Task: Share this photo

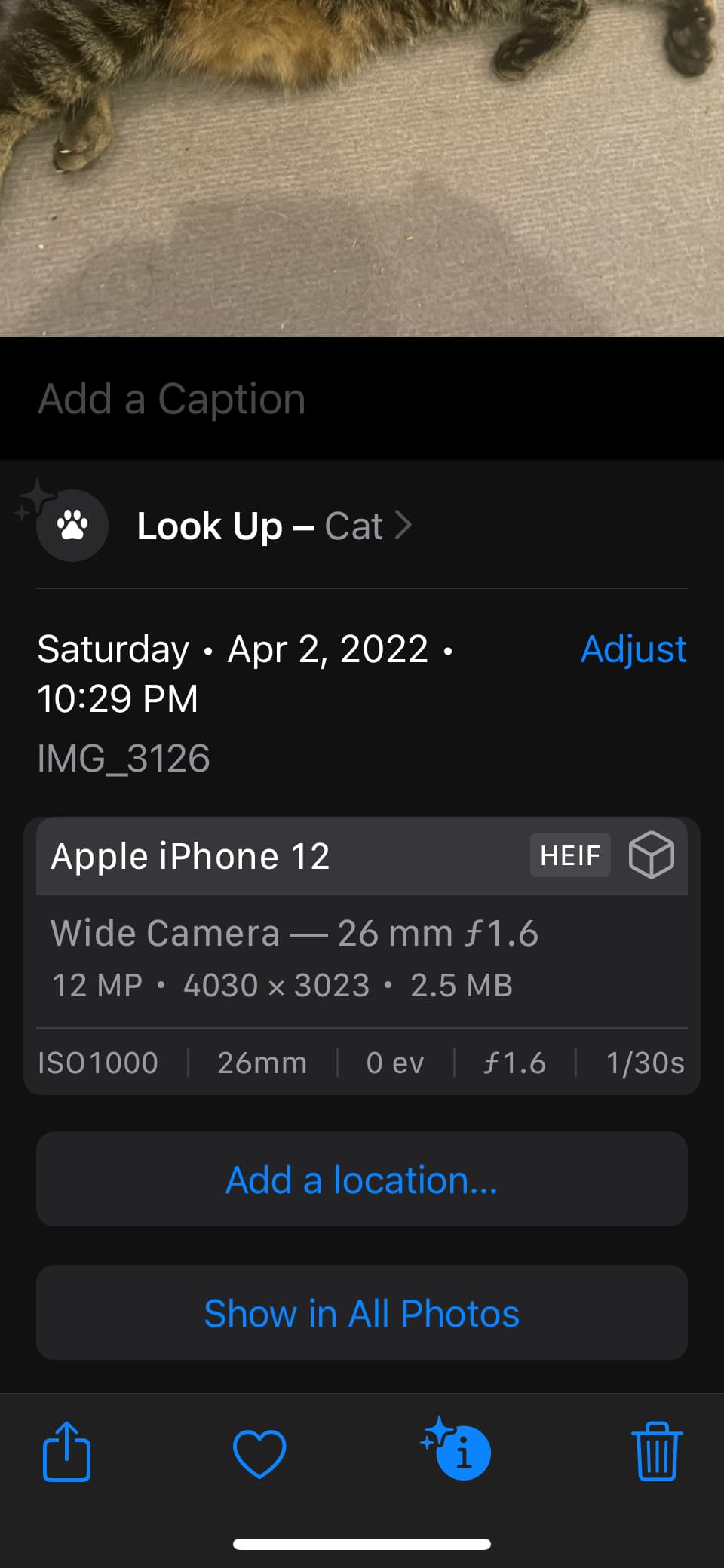Action: pyautogui.click(x=66, y=1451)
